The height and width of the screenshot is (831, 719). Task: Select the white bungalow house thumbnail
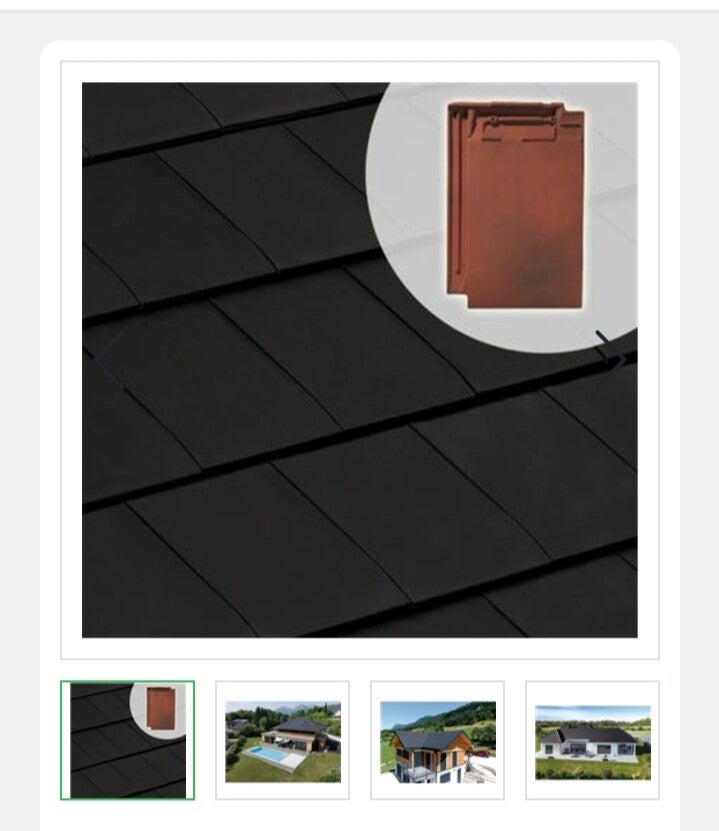coord(592,740)
